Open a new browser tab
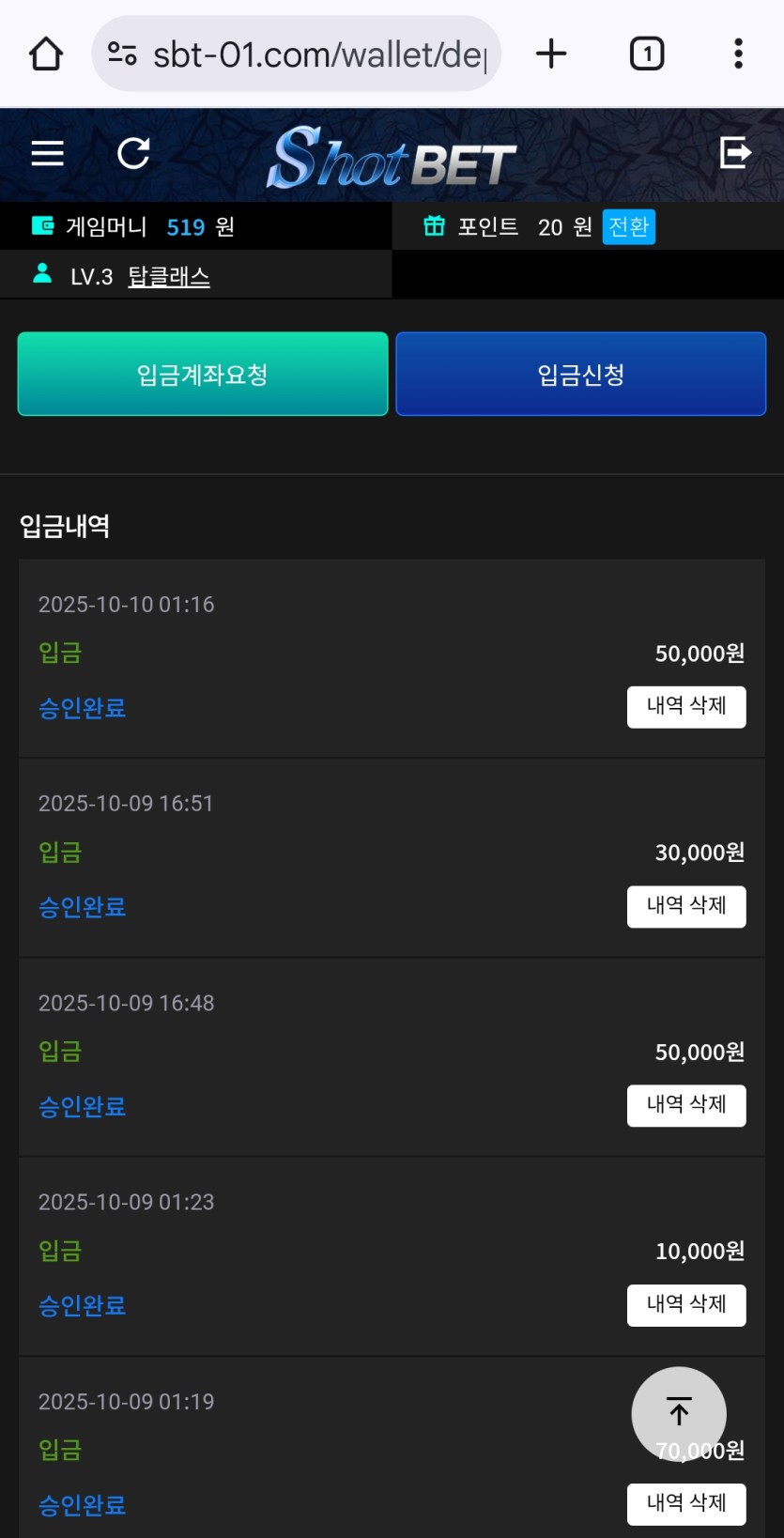 point(551,54)
